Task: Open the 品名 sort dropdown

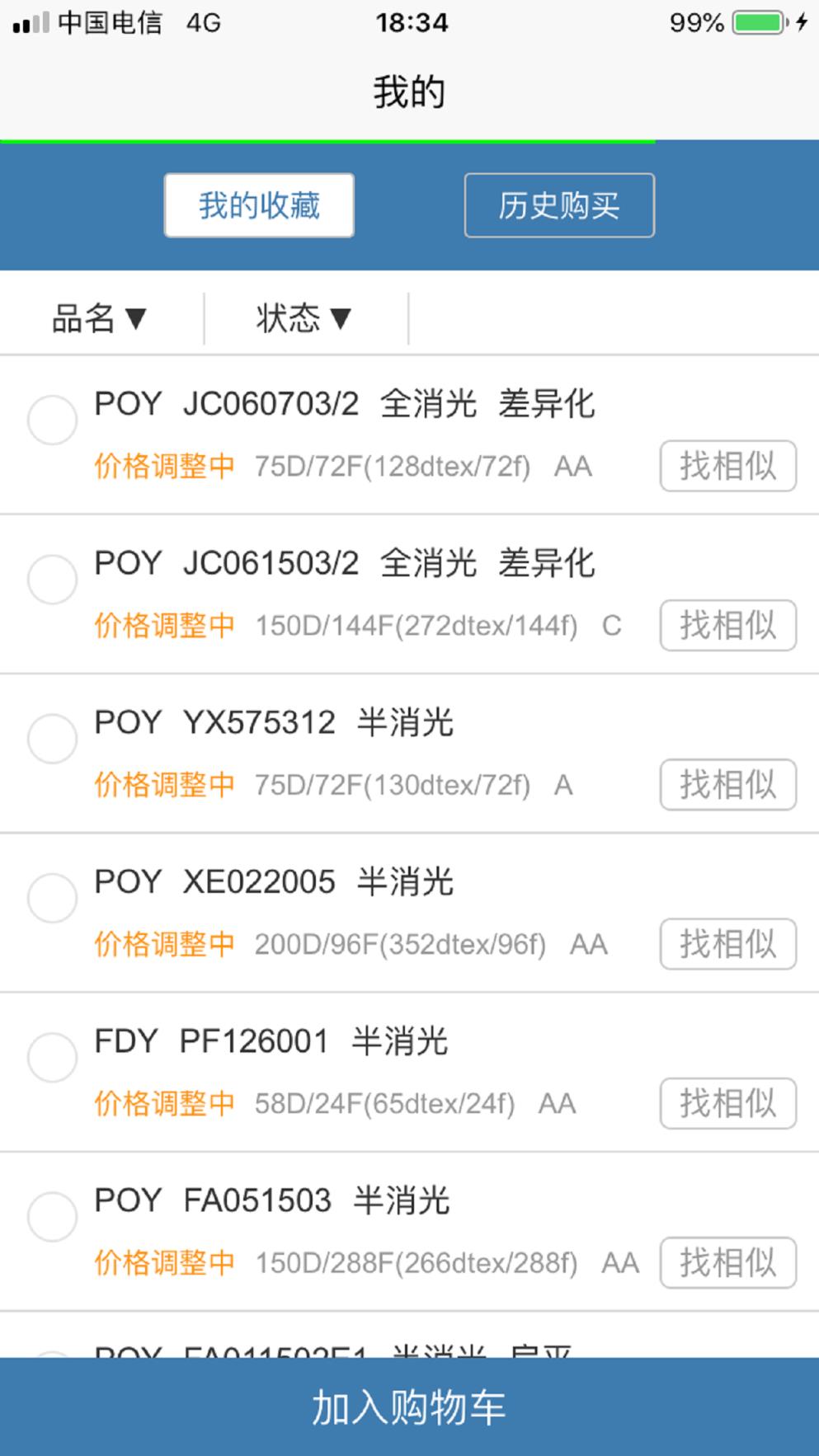Action: point(98,318)
